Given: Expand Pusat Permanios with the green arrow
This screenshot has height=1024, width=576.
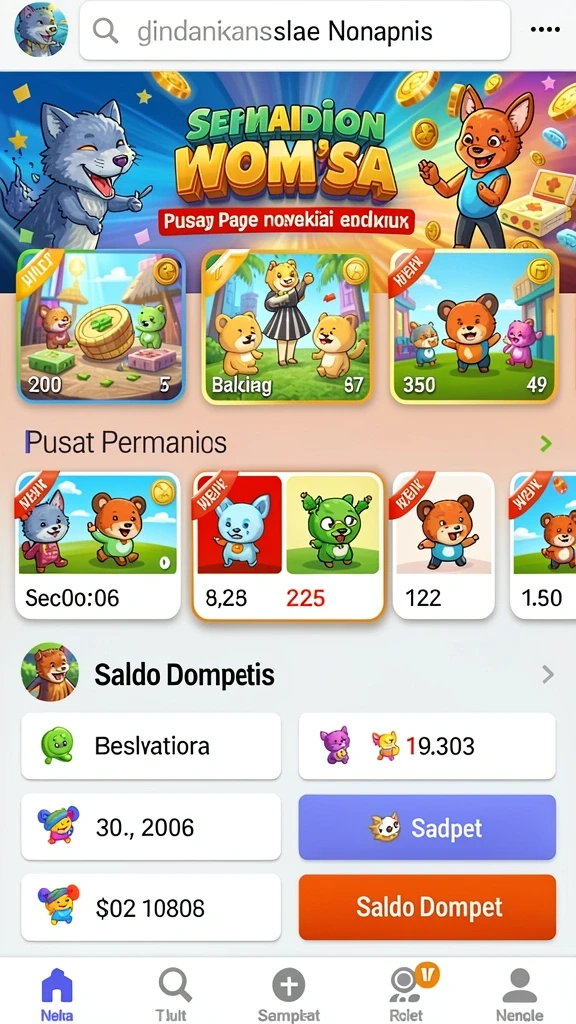Looking at the screenshot, I should (546, 444).
